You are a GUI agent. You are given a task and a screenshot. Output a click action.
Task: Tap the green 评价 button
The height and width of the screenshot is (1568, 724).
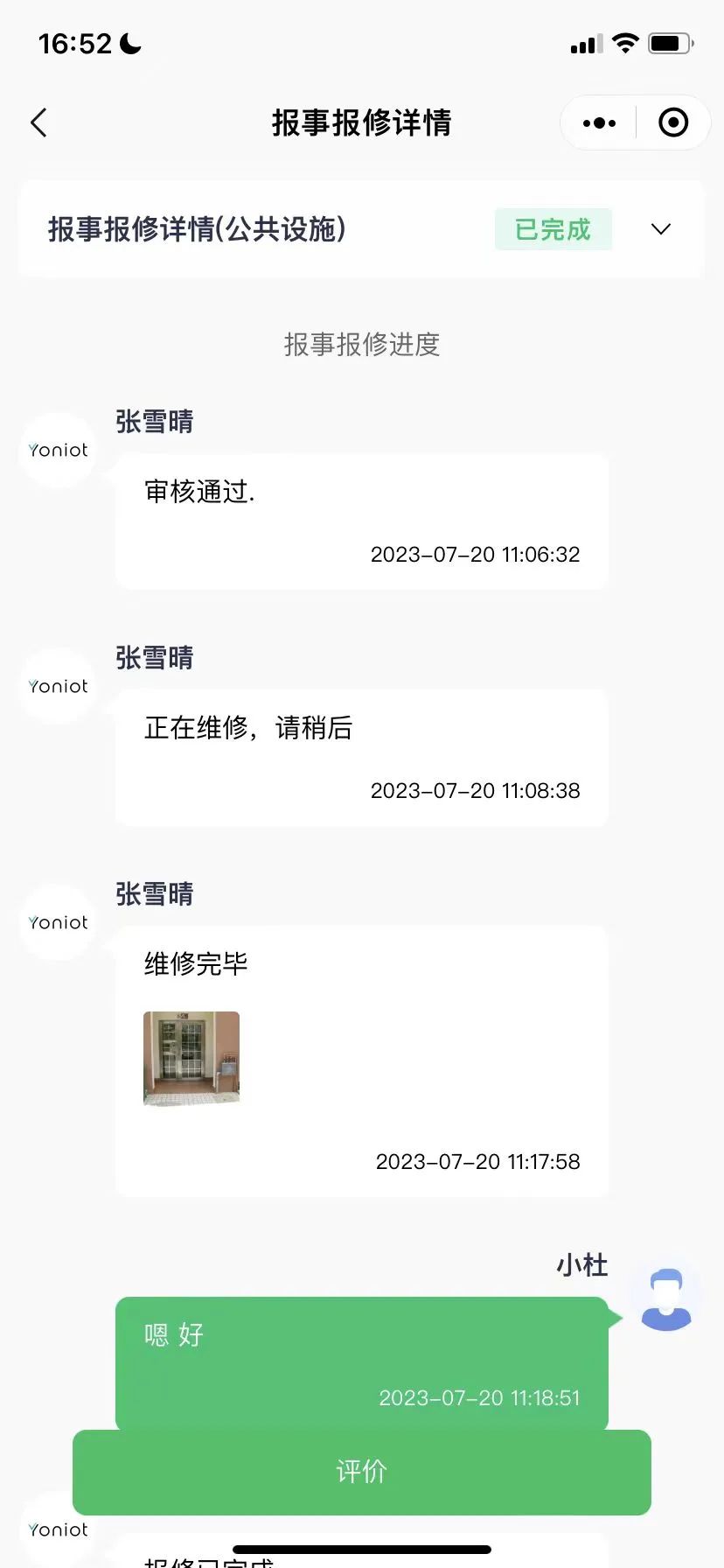tap(361, 1472)
